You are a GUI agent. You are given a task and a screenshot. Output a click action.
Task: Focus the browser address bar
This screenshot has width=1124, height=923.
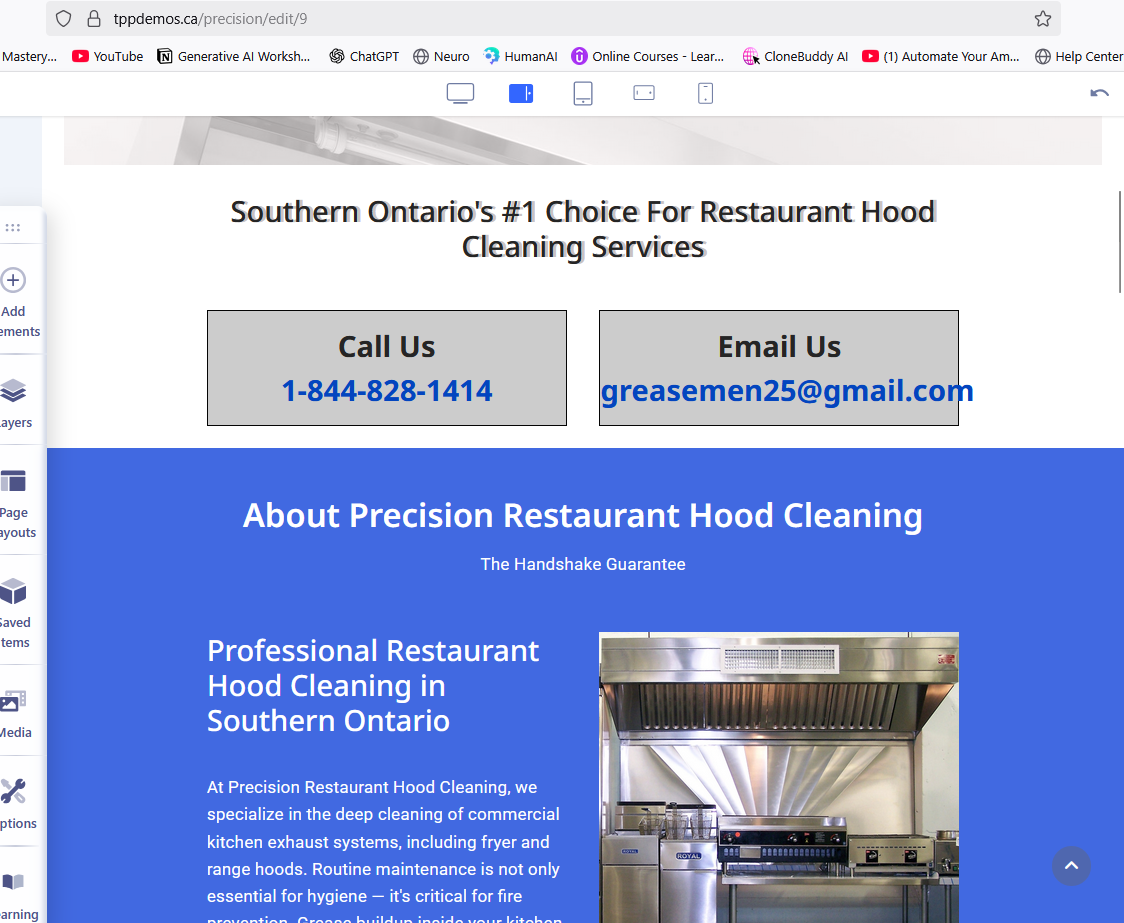point(500,18)
